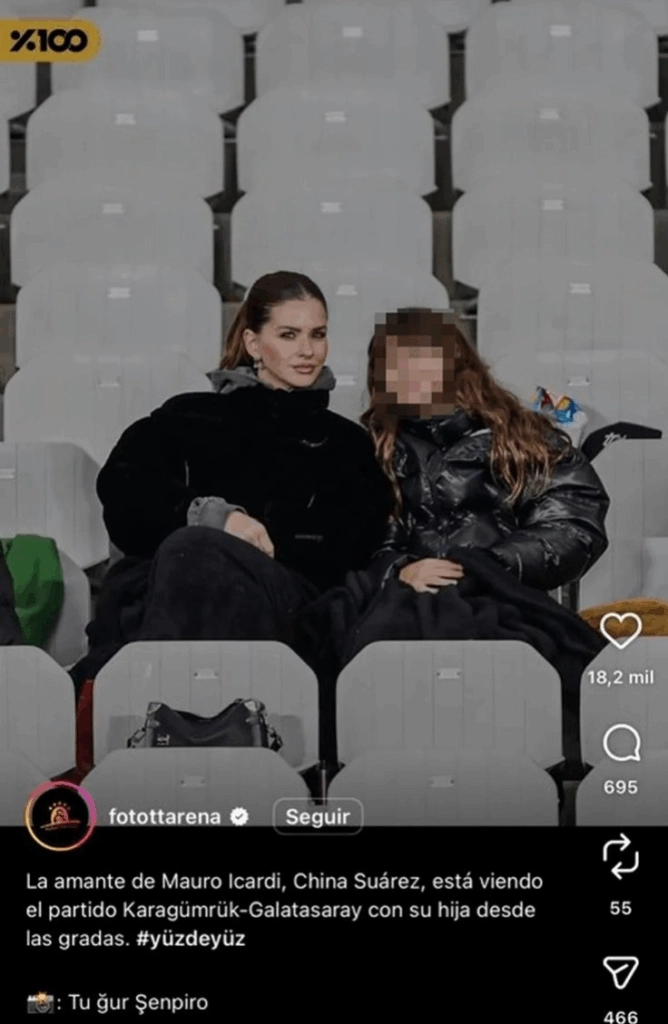Repost this reel using the arrows icon
The width and height of the screenshot is (668, 1024).
620,857
